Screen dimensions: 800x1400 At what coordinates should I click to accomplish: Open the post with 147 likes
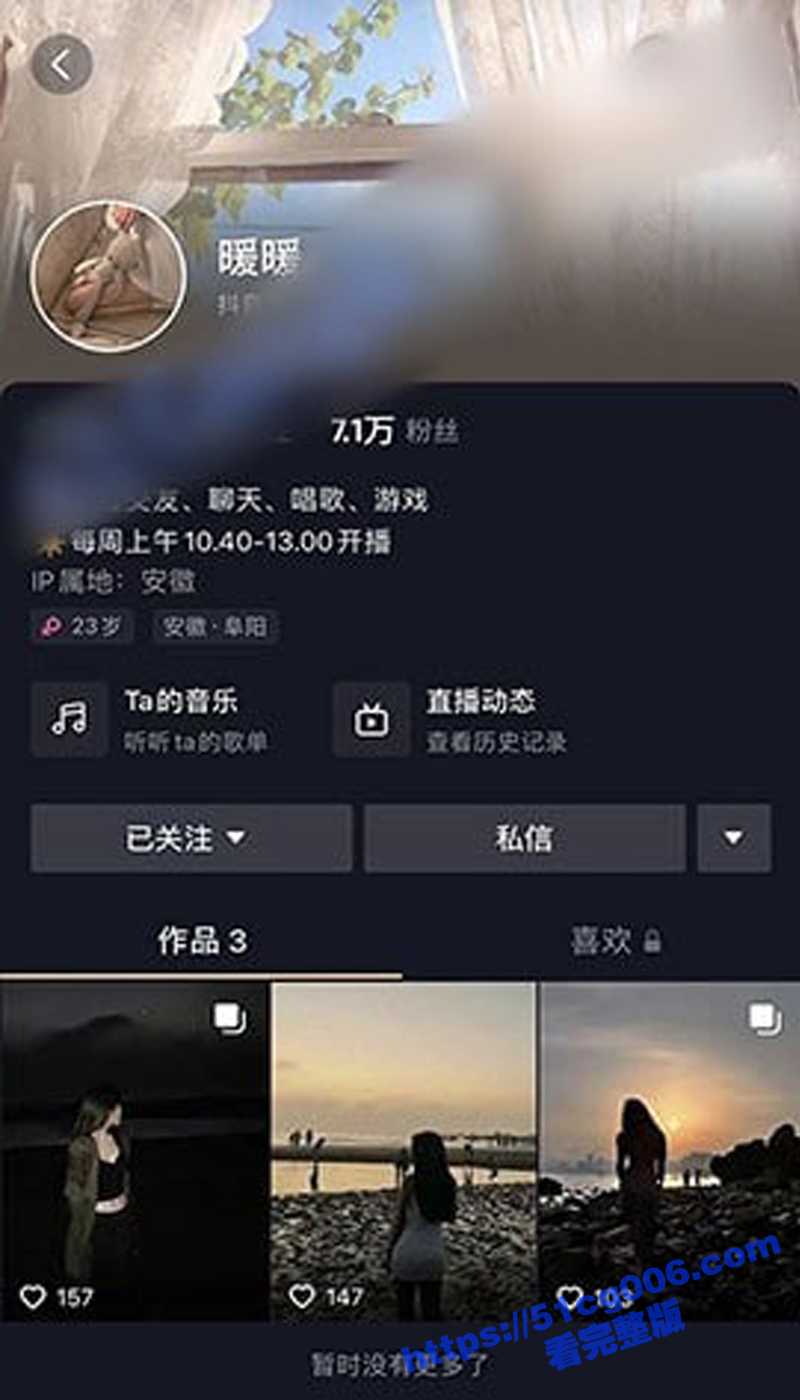404,1150
